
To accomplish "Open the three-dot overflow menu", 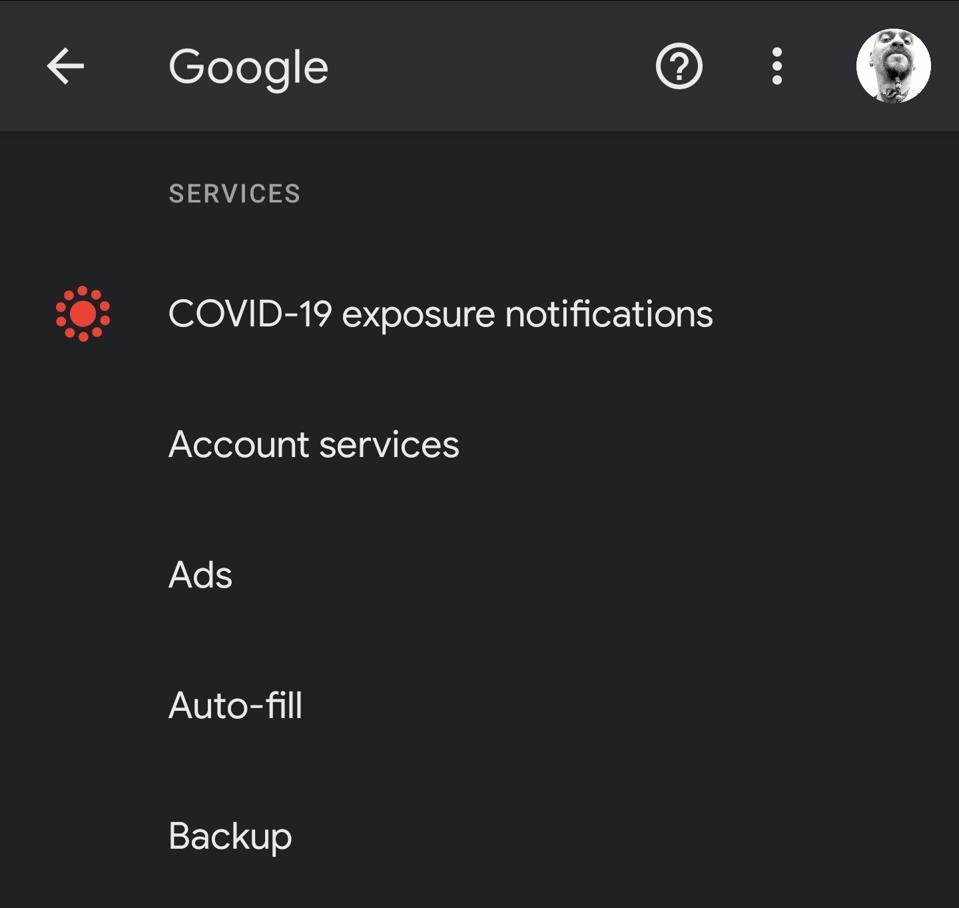I will tap(777, 67).
